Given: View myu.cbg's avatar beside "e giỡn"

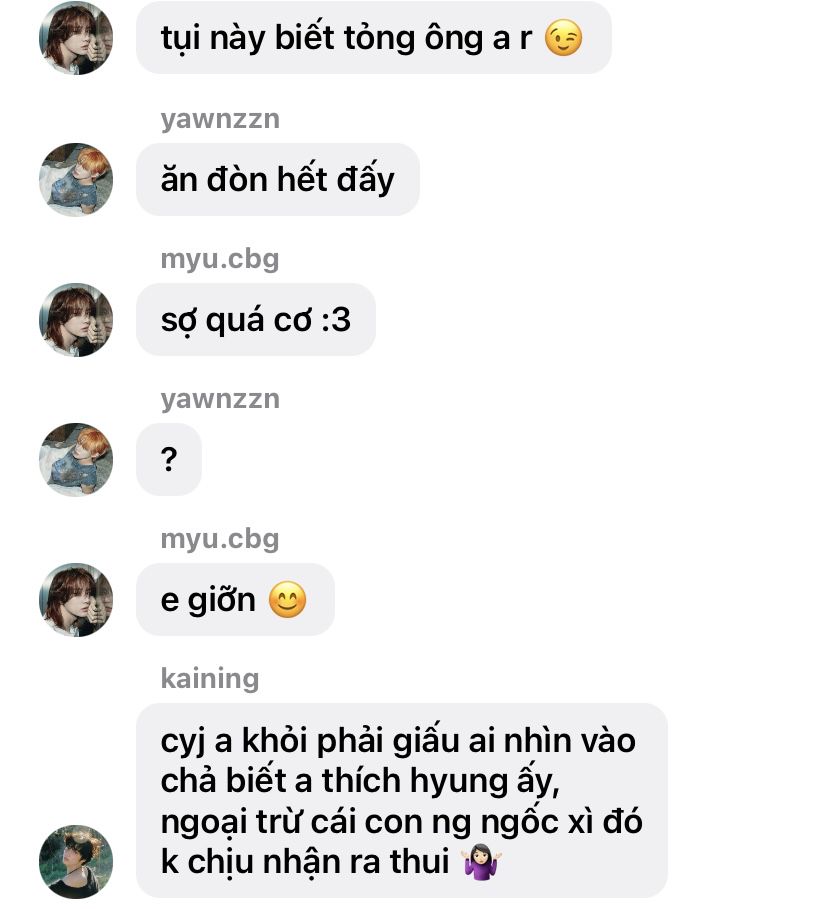Looking at the screenshot, I should pyautogui.click(x=76, y=600).
